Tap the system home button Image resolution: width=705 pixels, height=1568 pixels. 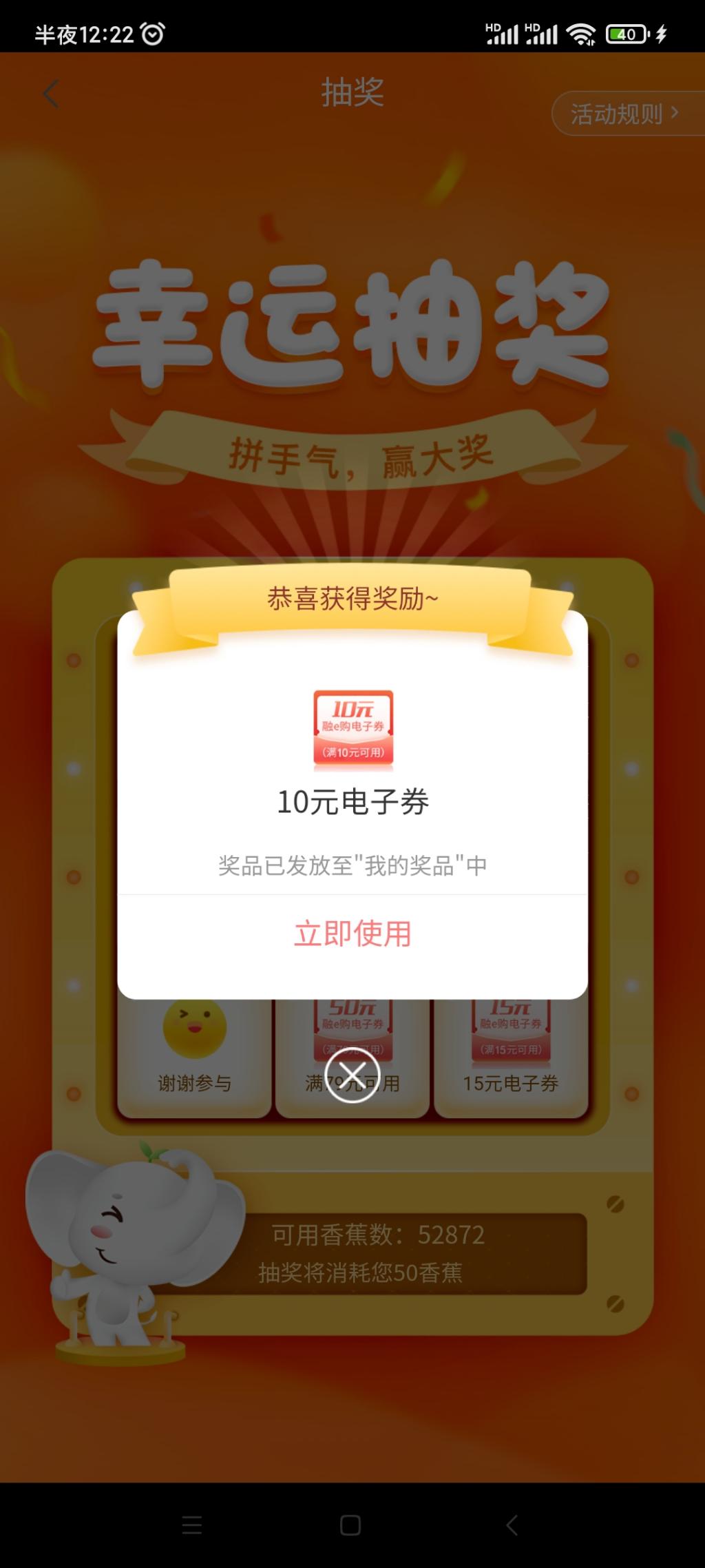(350, 1525)
